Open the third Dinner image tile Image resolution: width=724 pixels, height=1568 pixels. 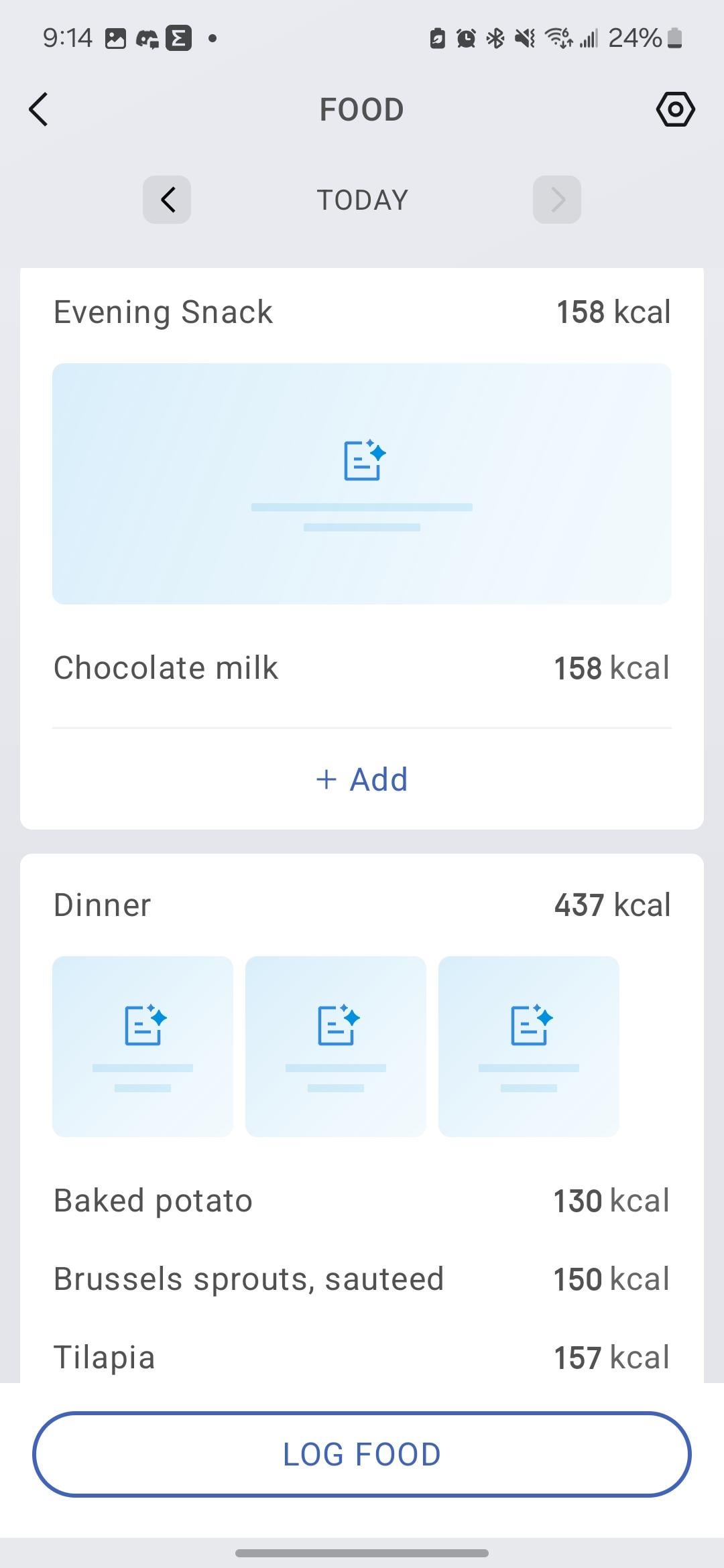tap(529, 1047)
